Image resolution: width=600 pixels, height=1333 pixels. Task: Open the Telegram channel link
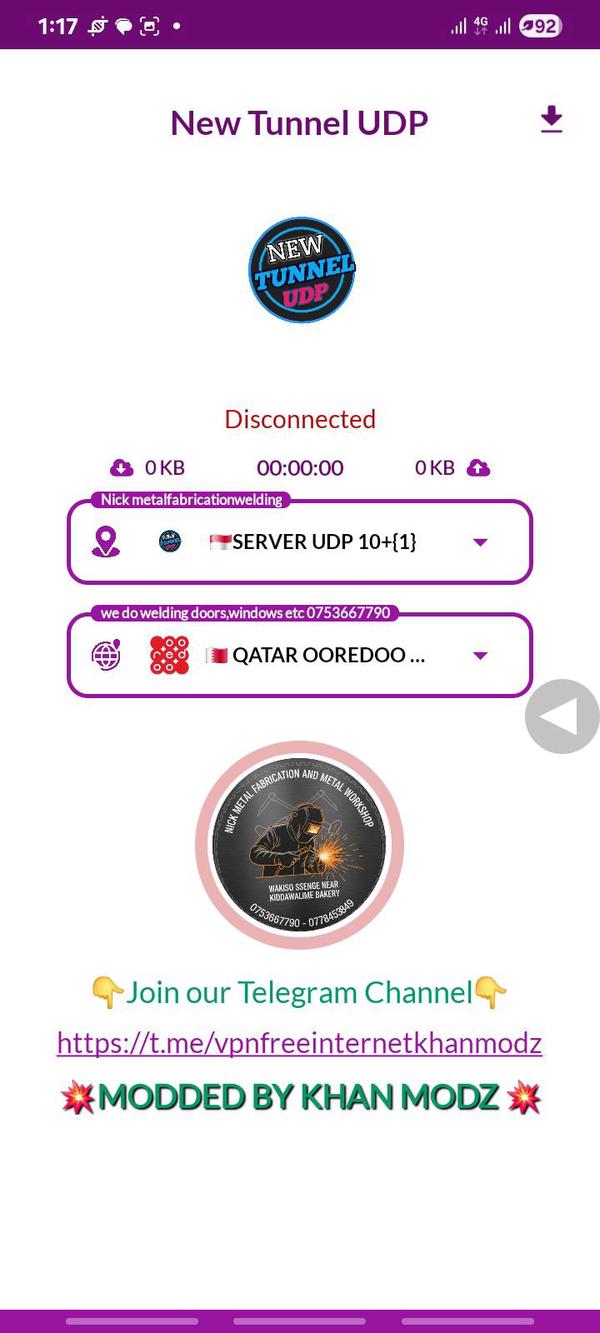(299, 1044)
